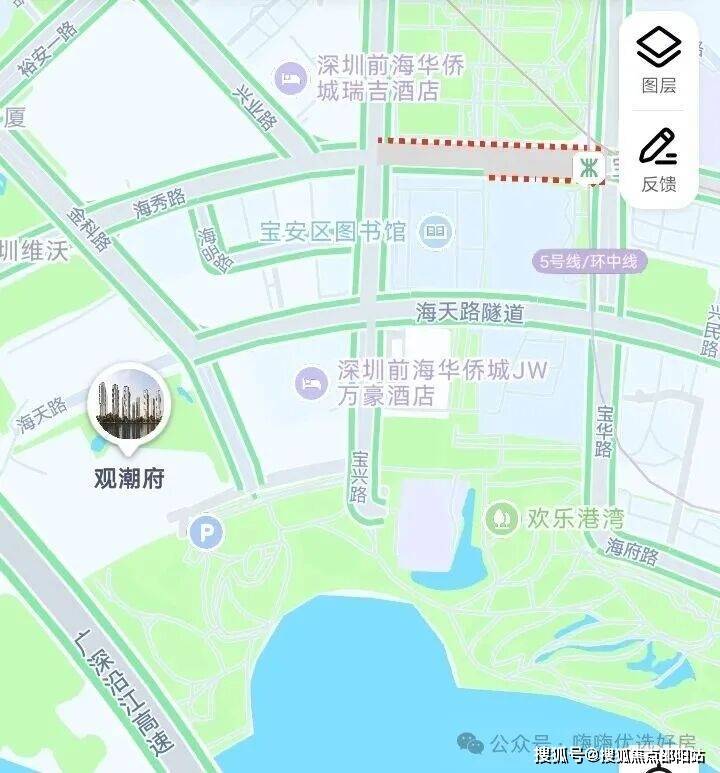720x773 pixels.
Task: Select the 宝安区图书馆 library marker
Action: (x=435, y=233)
